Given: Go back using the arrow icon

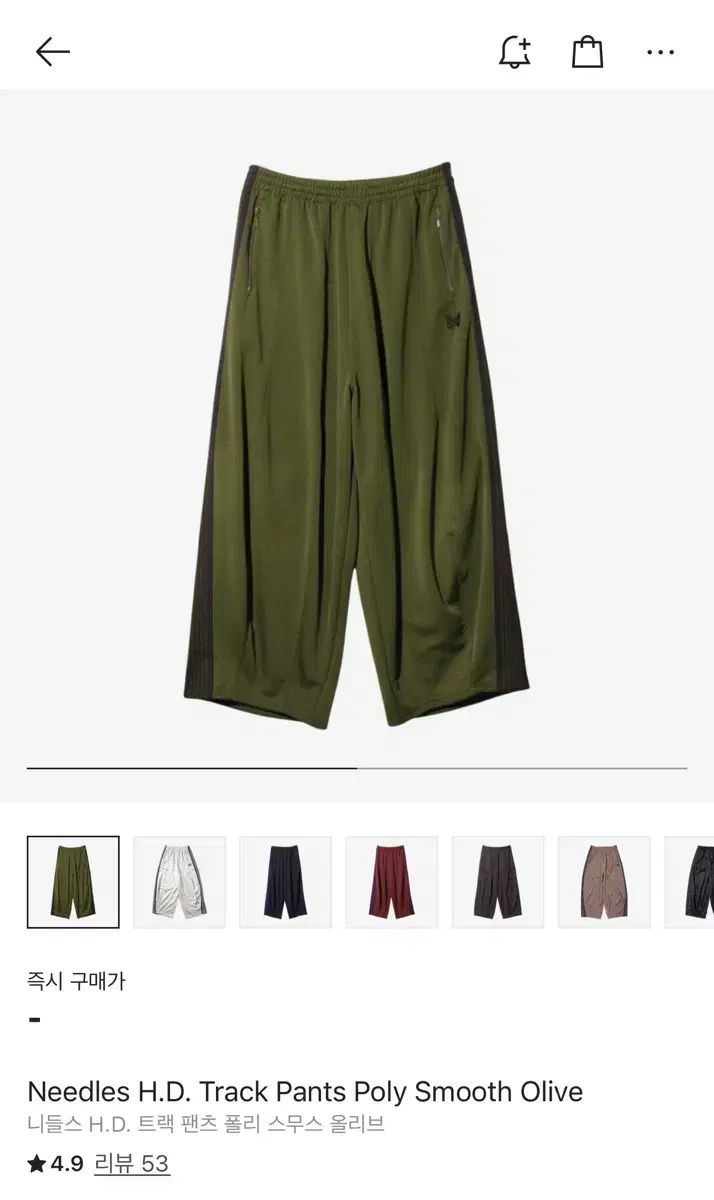Looking at the screenshot, I should pos(52,52).
